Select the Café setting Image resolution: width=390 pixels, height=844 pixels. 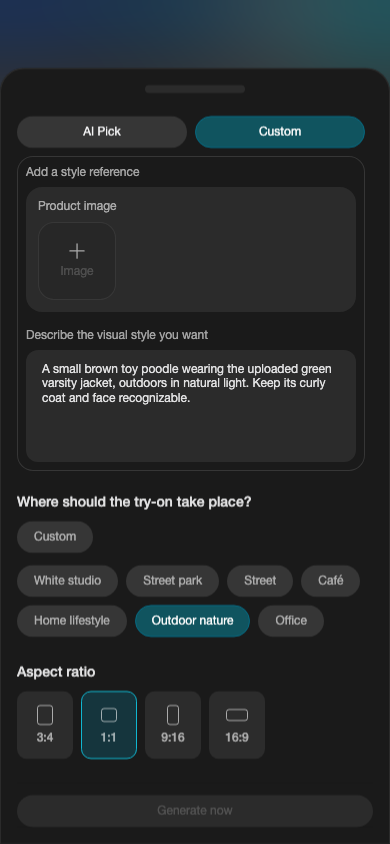tap(330, 581)
